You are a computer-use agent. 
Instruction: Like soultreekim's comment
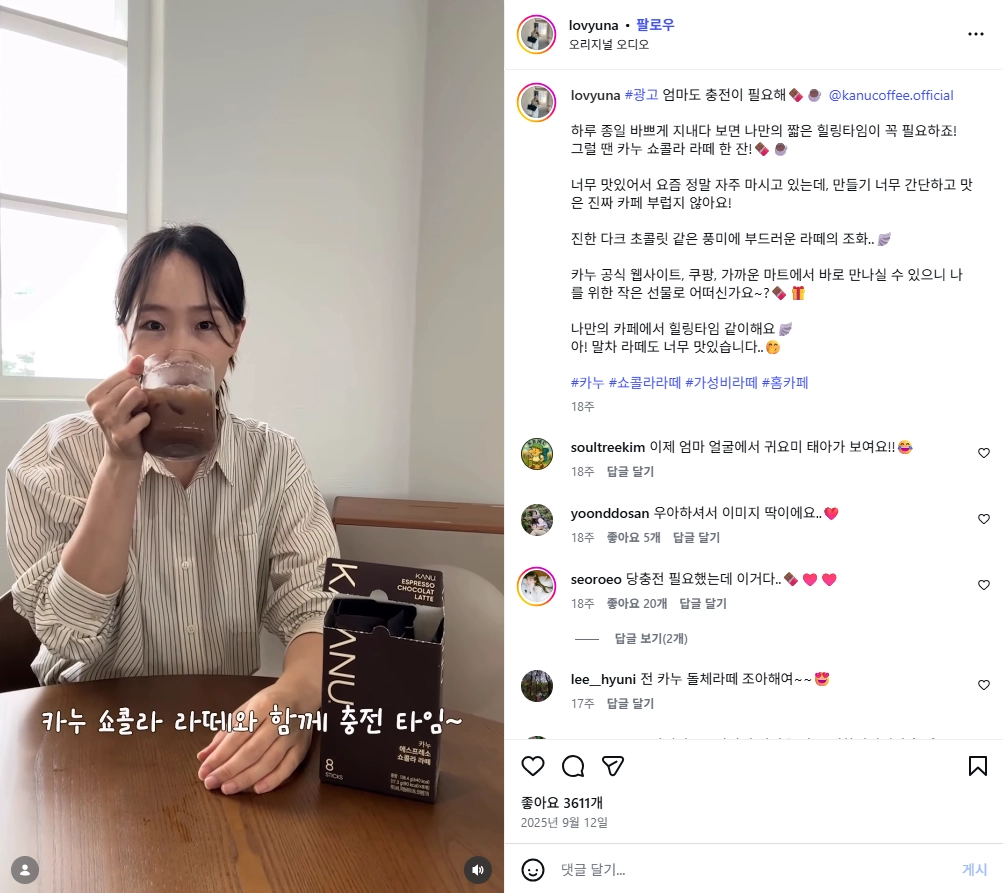pyautogui.click(x=983, y=453)
